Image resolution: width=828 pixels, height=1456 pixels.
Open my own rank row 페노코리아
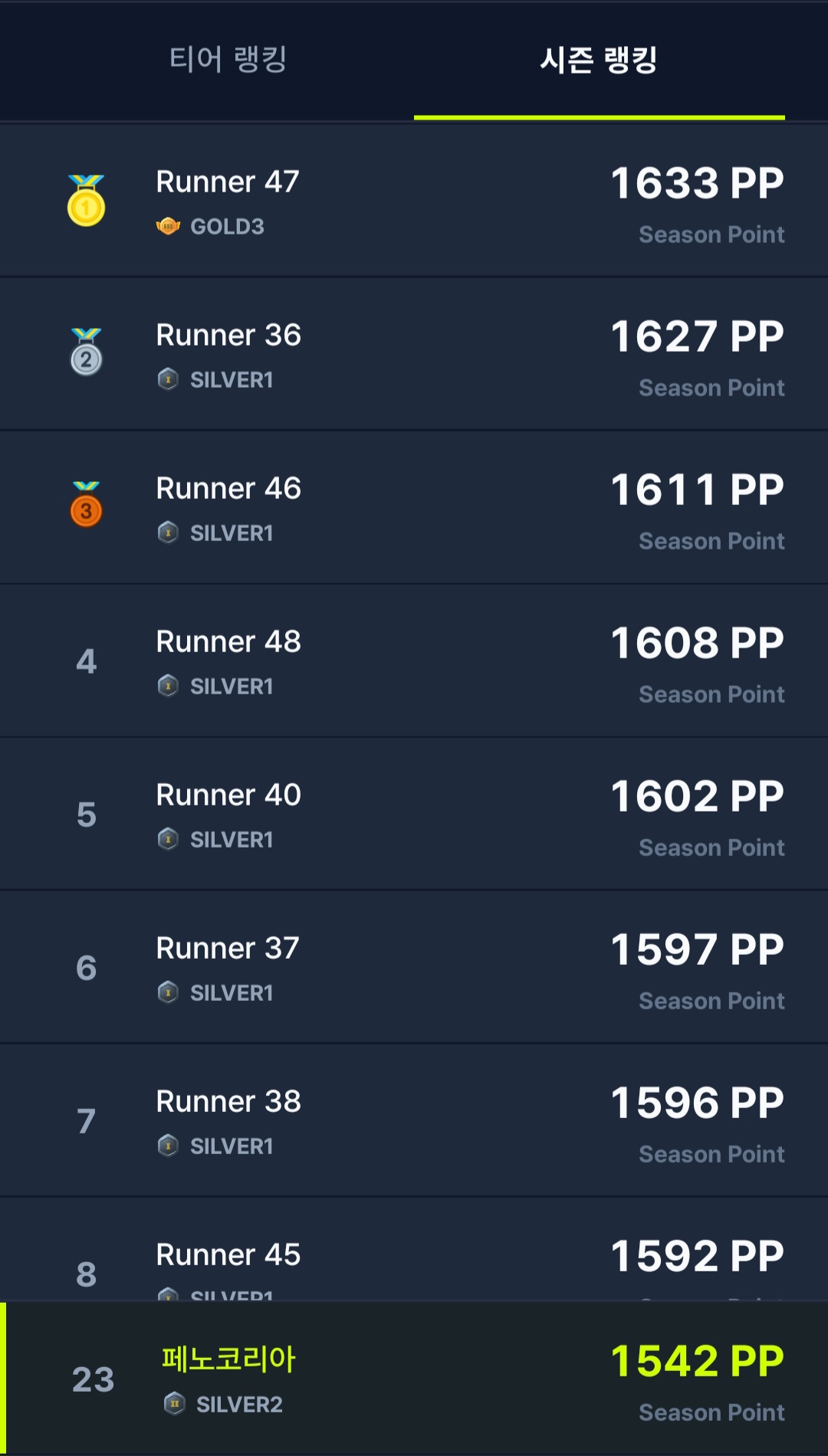[414, 1379]
